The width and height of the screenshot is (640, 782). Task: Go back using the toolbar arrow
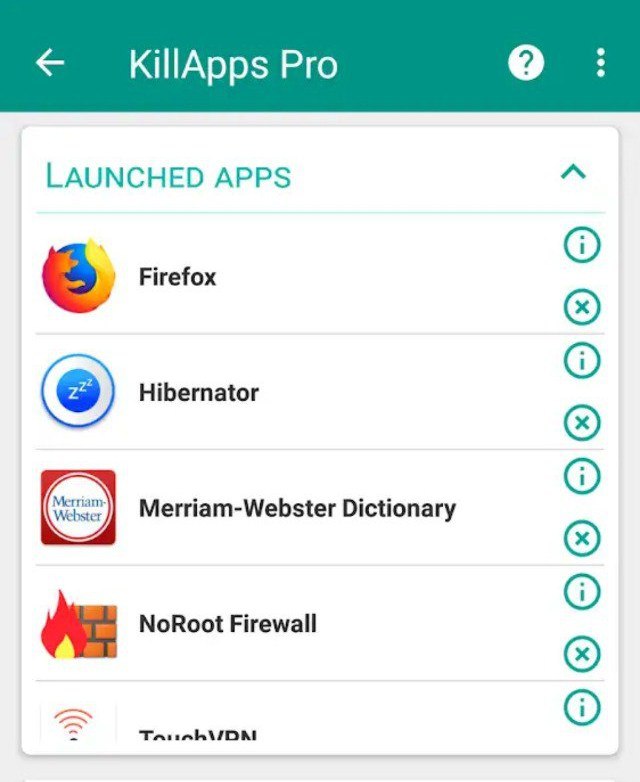[50, 63]
